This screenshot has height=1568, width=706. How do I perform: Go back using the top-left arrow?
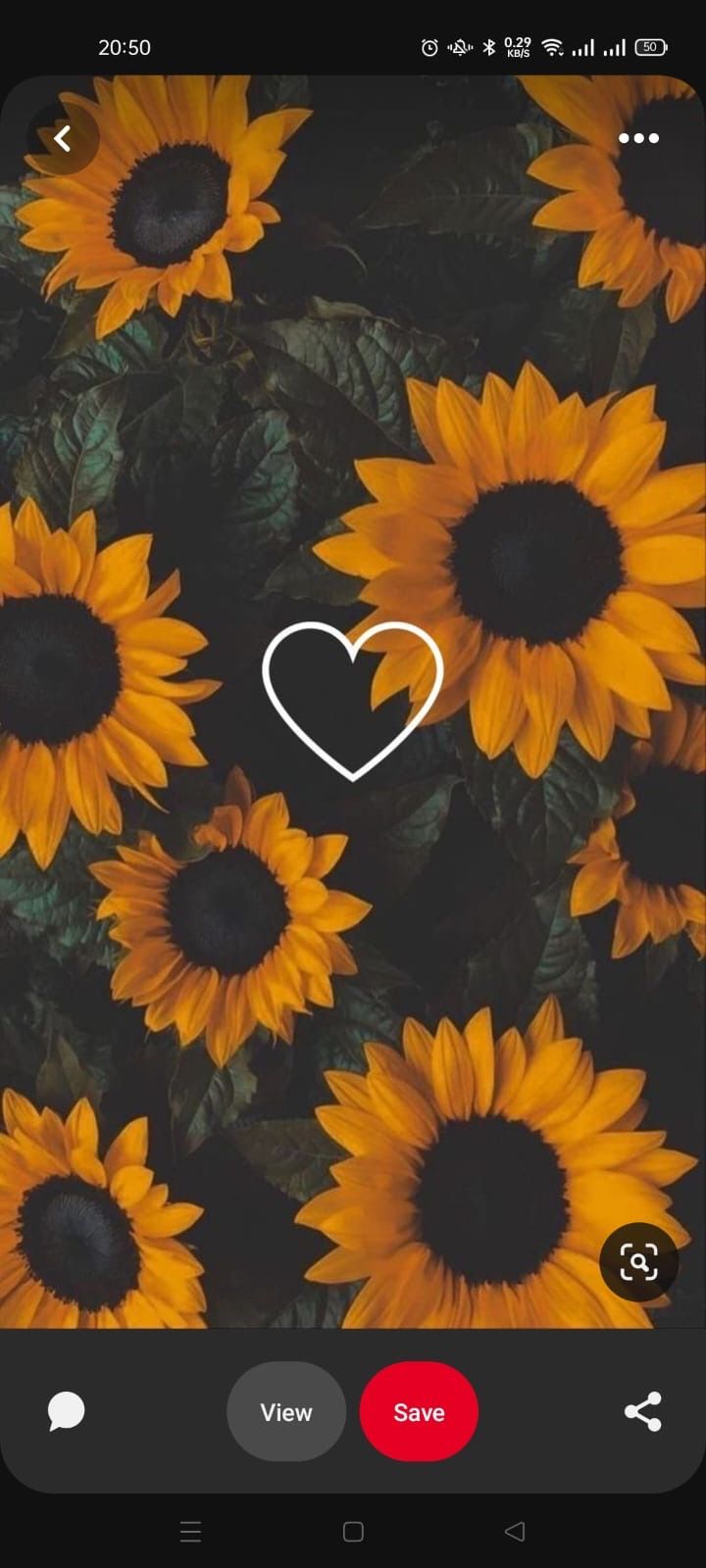click(63, 139)
